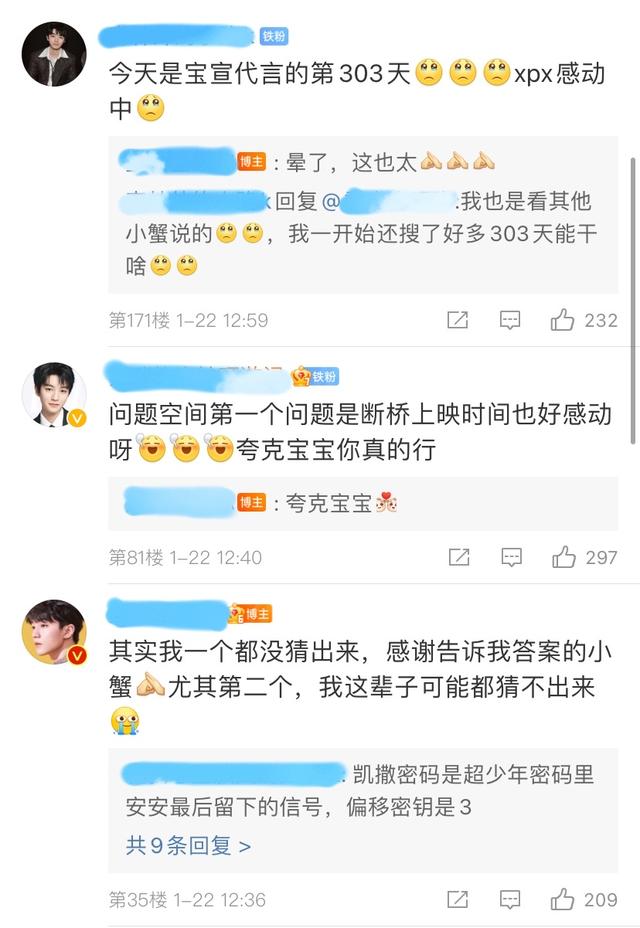
Task: View profile of the 夸克宝宝 commenter
Action: point(54,394)
